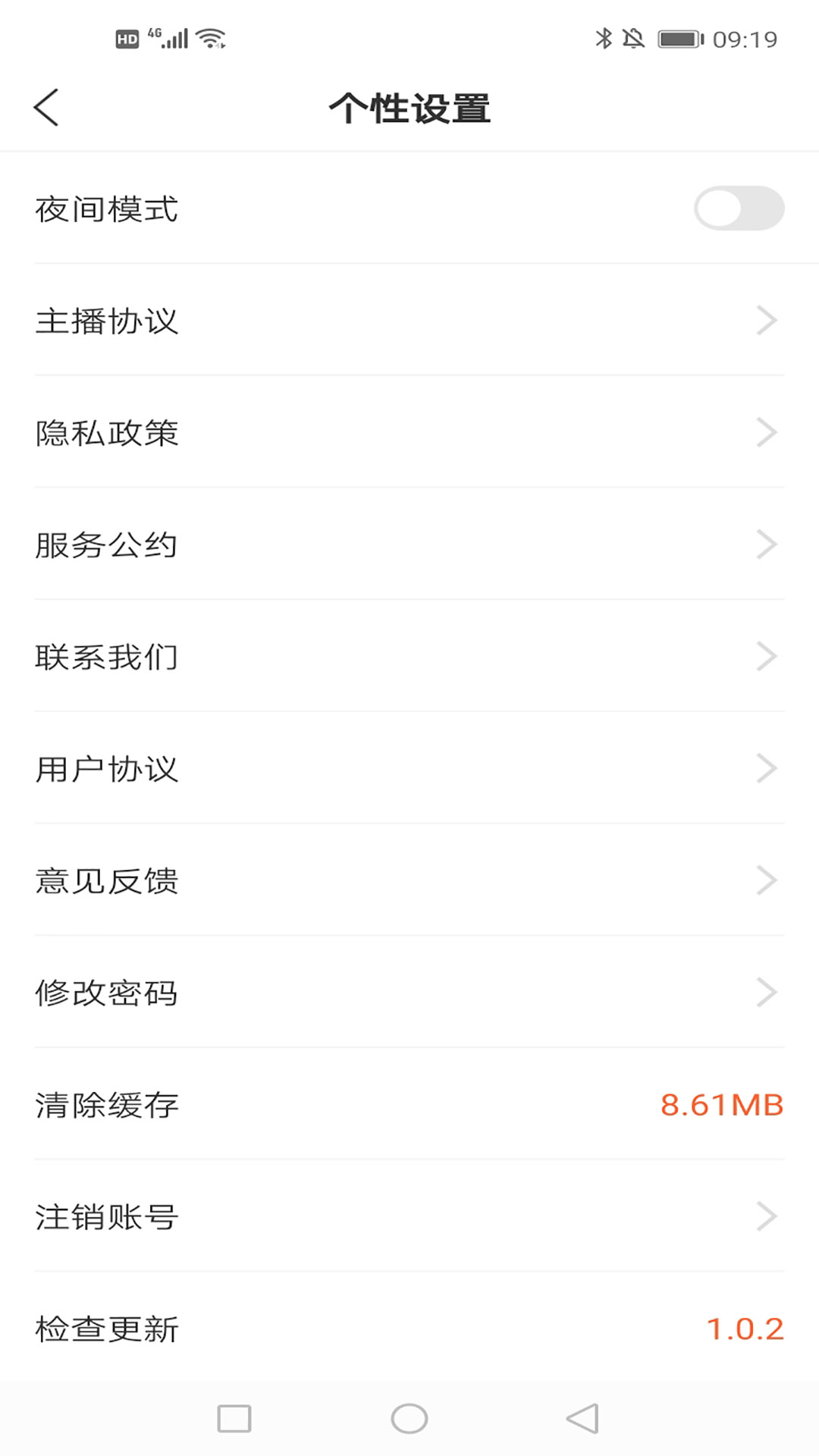Select 联系我们
This screenshot has height=1456, width=819.
tap(409, 657)
